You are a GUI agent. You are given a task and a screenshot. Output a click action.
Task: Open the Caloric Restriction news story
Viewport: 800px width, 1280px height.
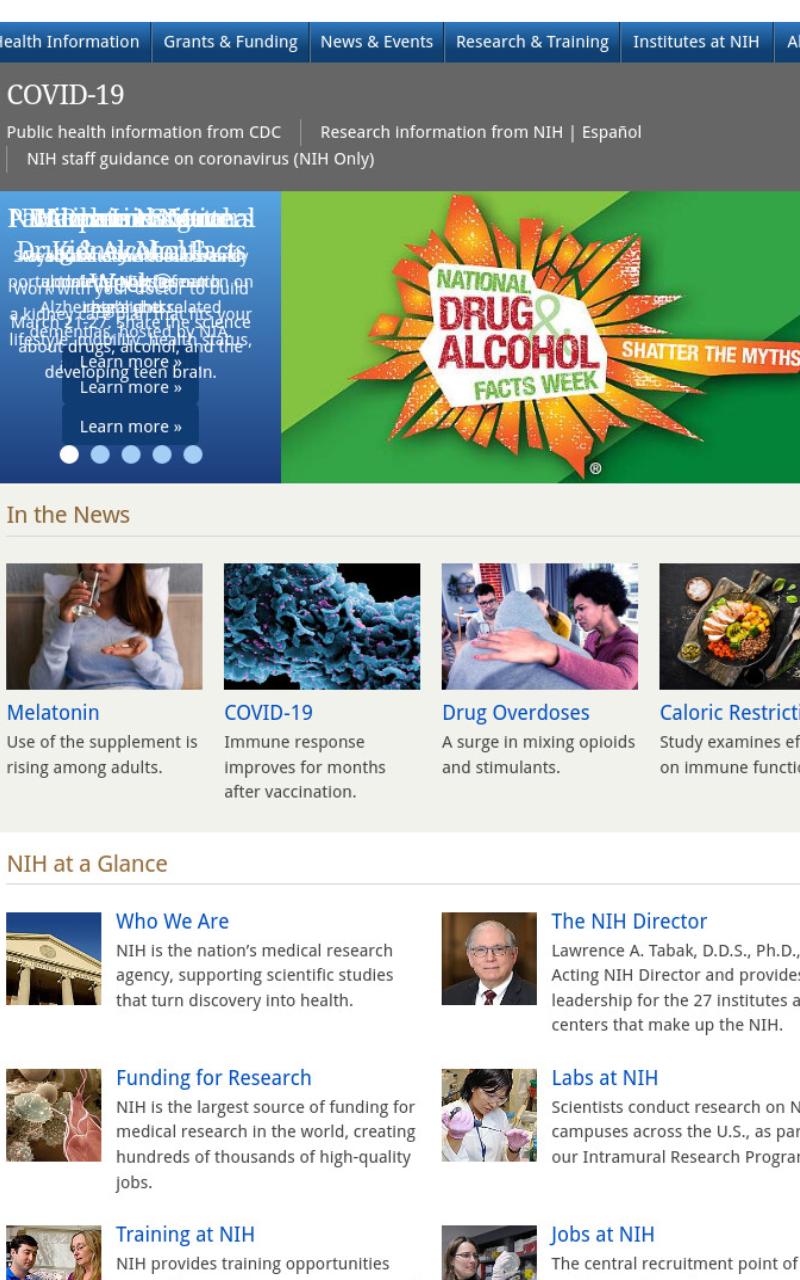pos(730,713)
